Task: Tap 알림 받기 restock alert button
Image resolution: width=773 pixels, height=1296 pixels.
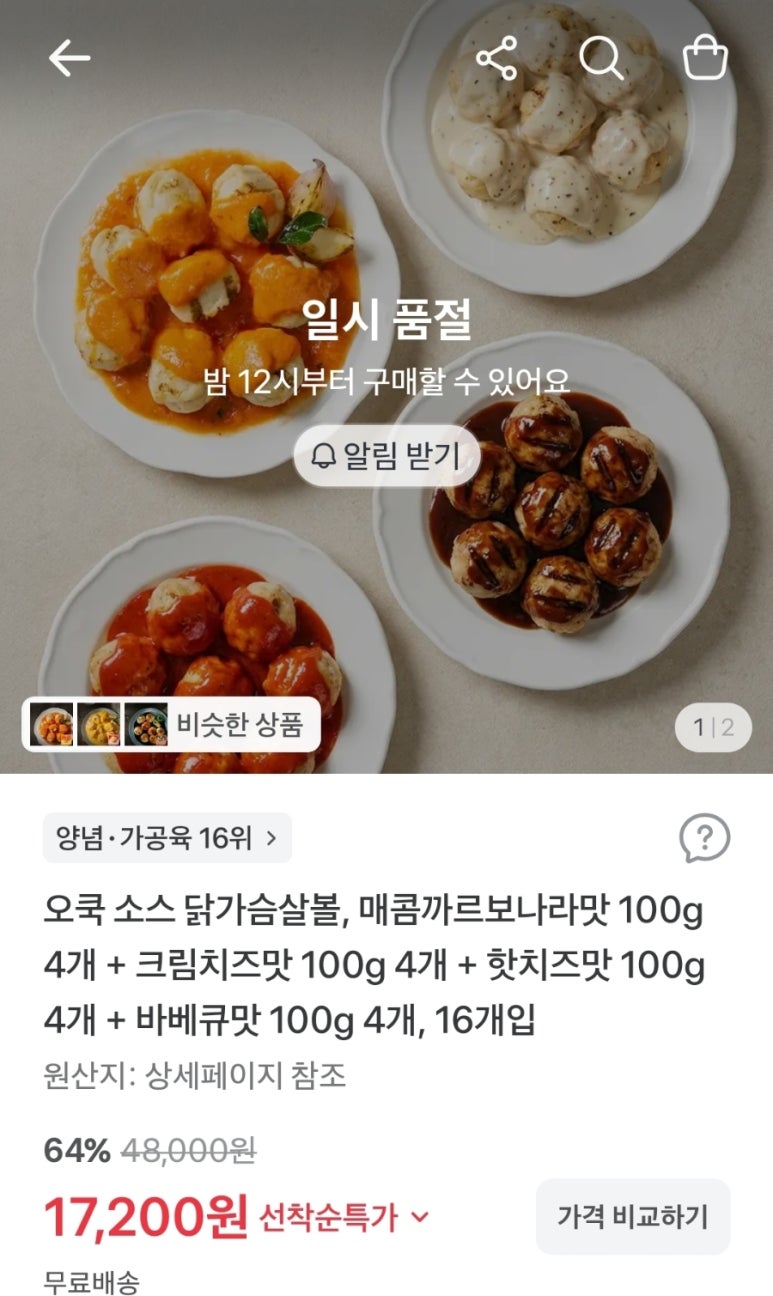Action: coord(387,458)
